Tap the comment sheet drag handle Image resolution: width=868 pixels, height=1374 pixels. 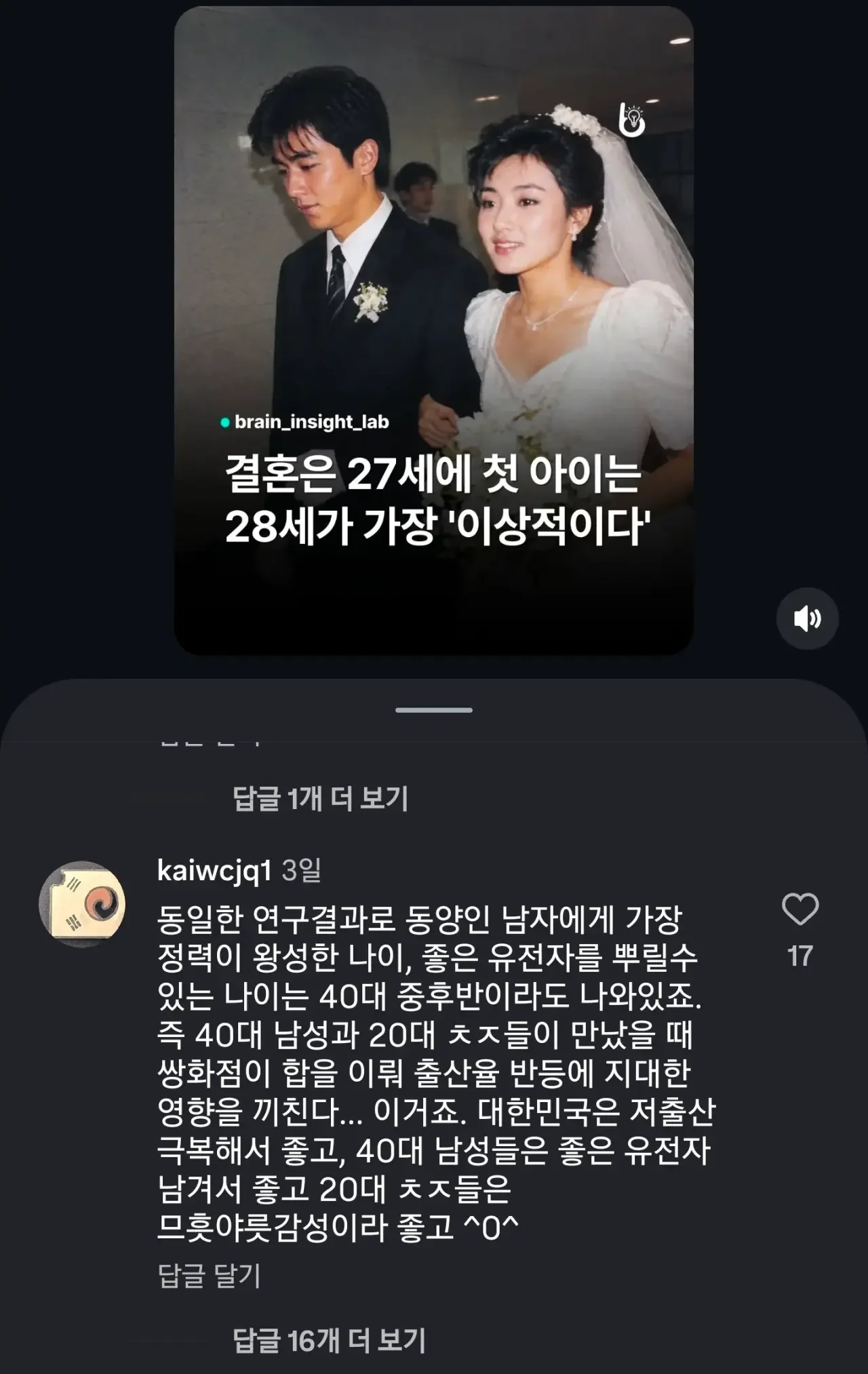coord(434,710)
